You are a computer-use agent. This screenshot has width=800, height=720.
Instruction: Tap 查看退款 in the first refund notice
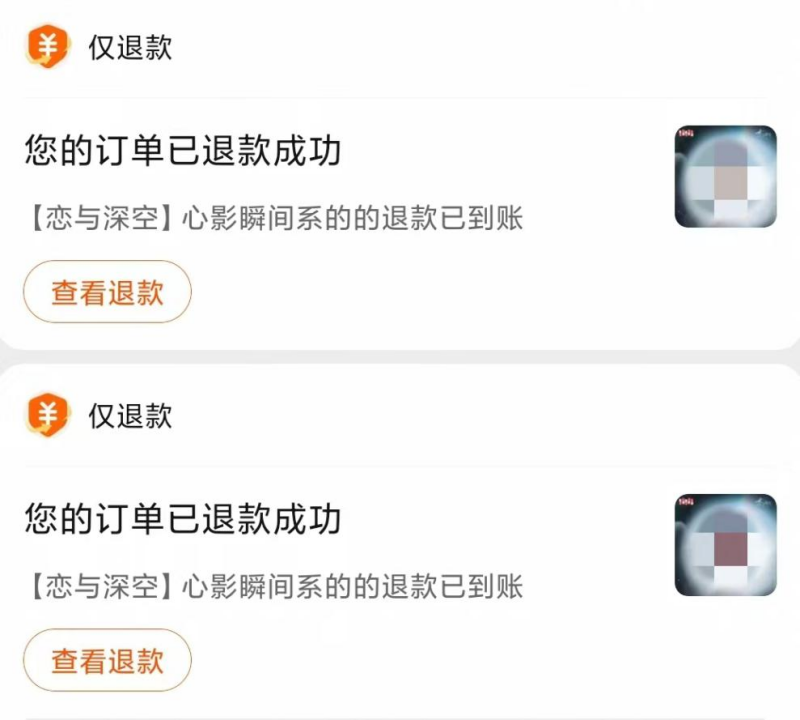[107, 292]
